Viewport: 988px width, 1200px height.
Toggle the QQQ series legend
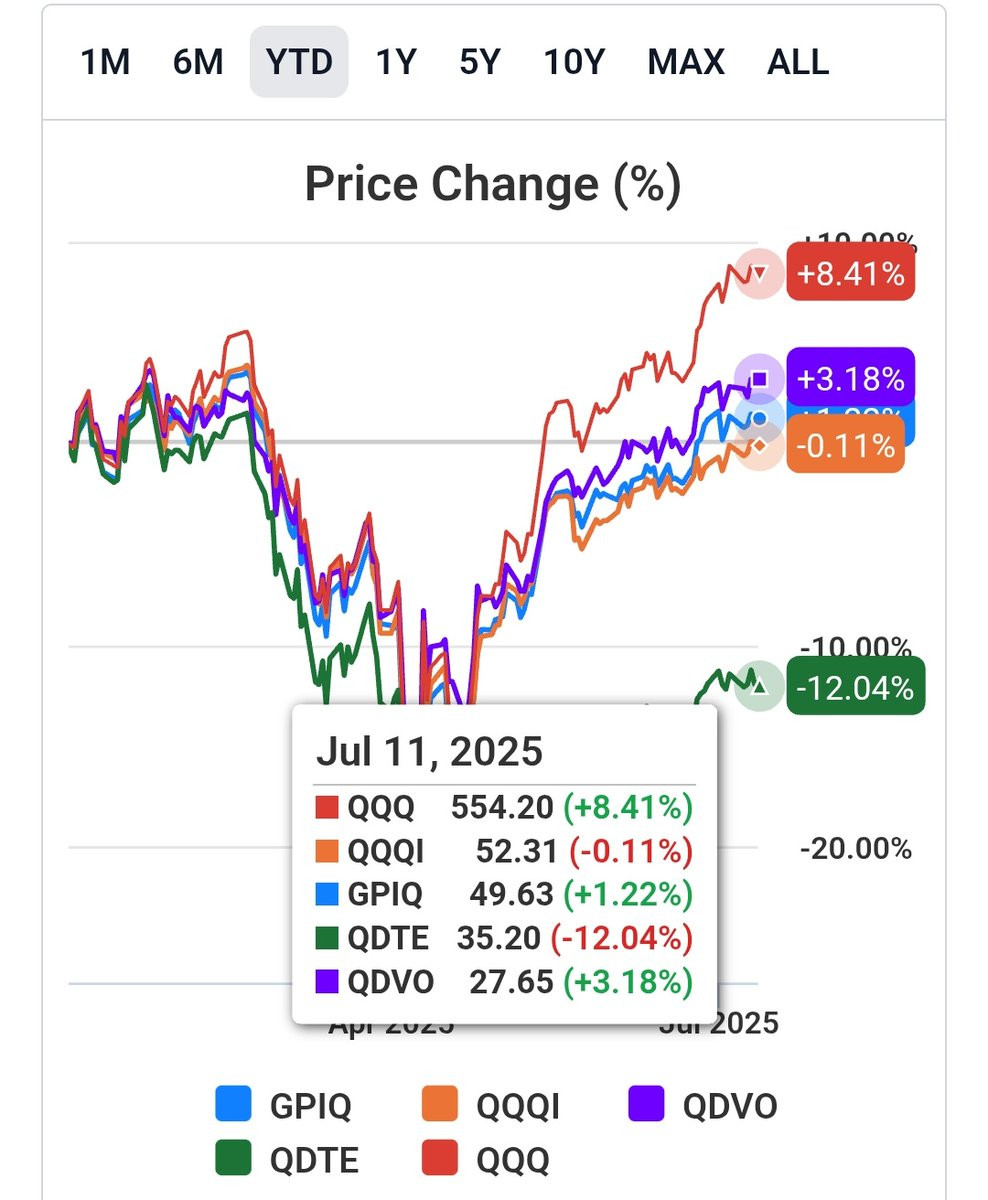click(x=488, y=1159)
